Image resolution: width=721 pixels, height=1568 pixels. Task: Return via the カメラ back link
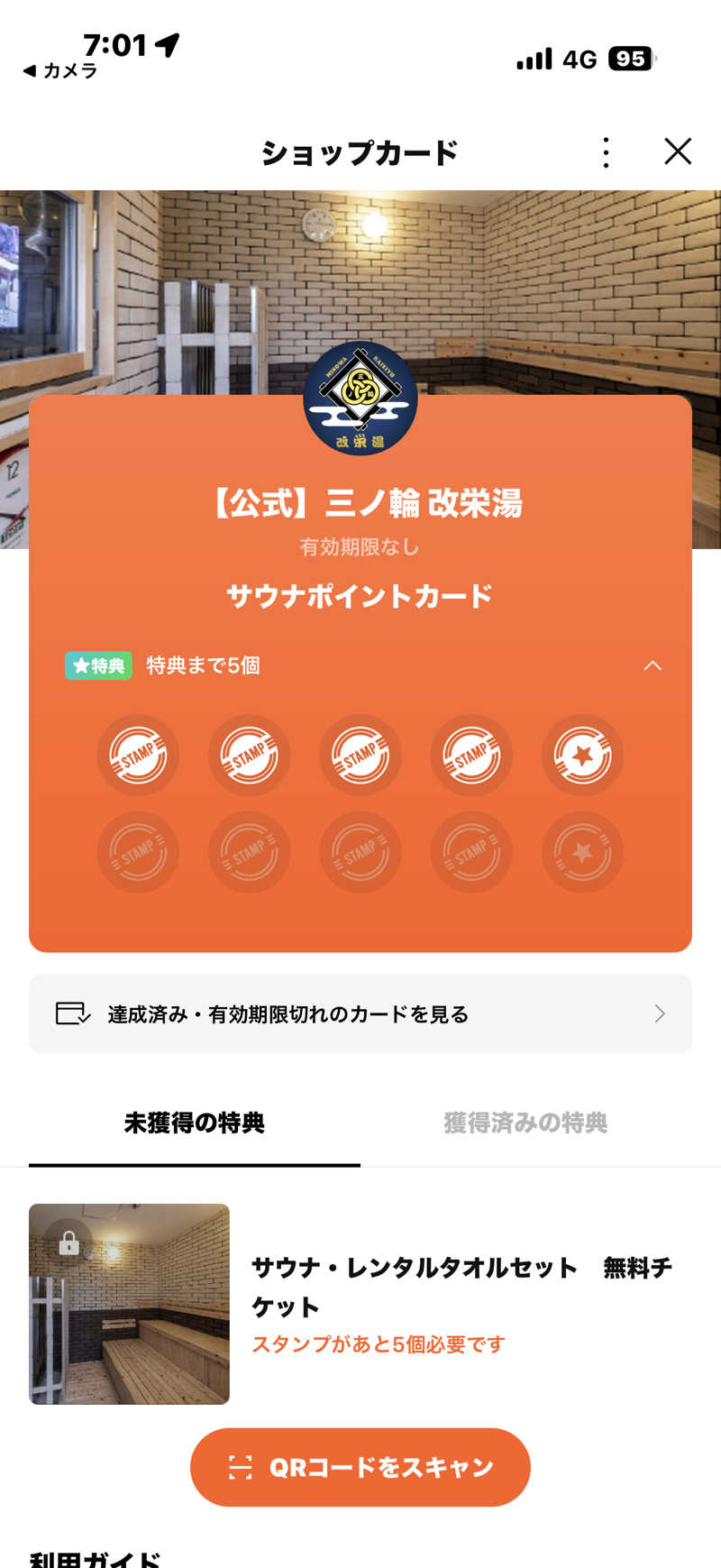[x=59, y=69]
